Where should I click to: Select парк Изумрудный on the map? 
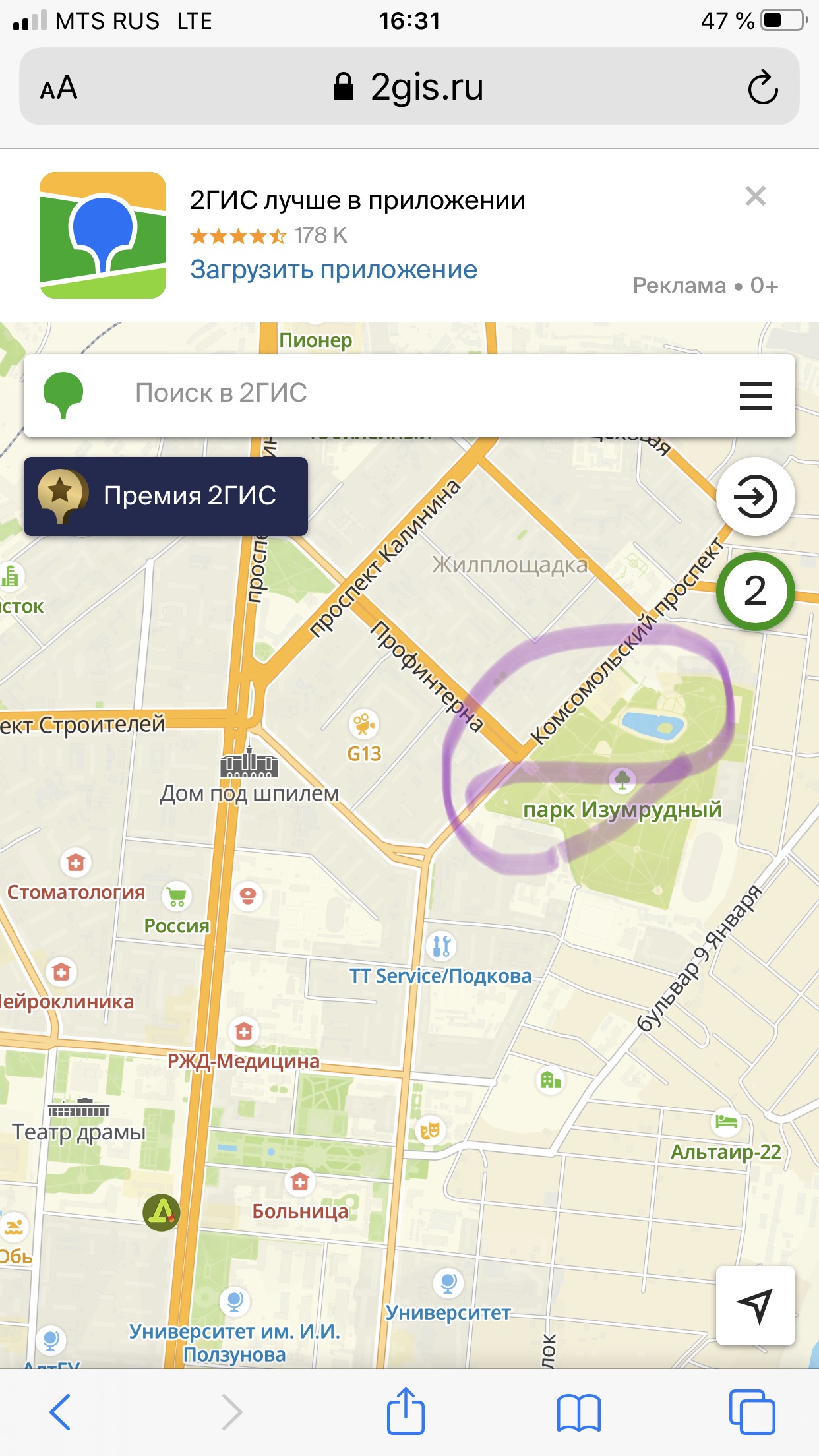pyautogui.click(x=622, y=781)
